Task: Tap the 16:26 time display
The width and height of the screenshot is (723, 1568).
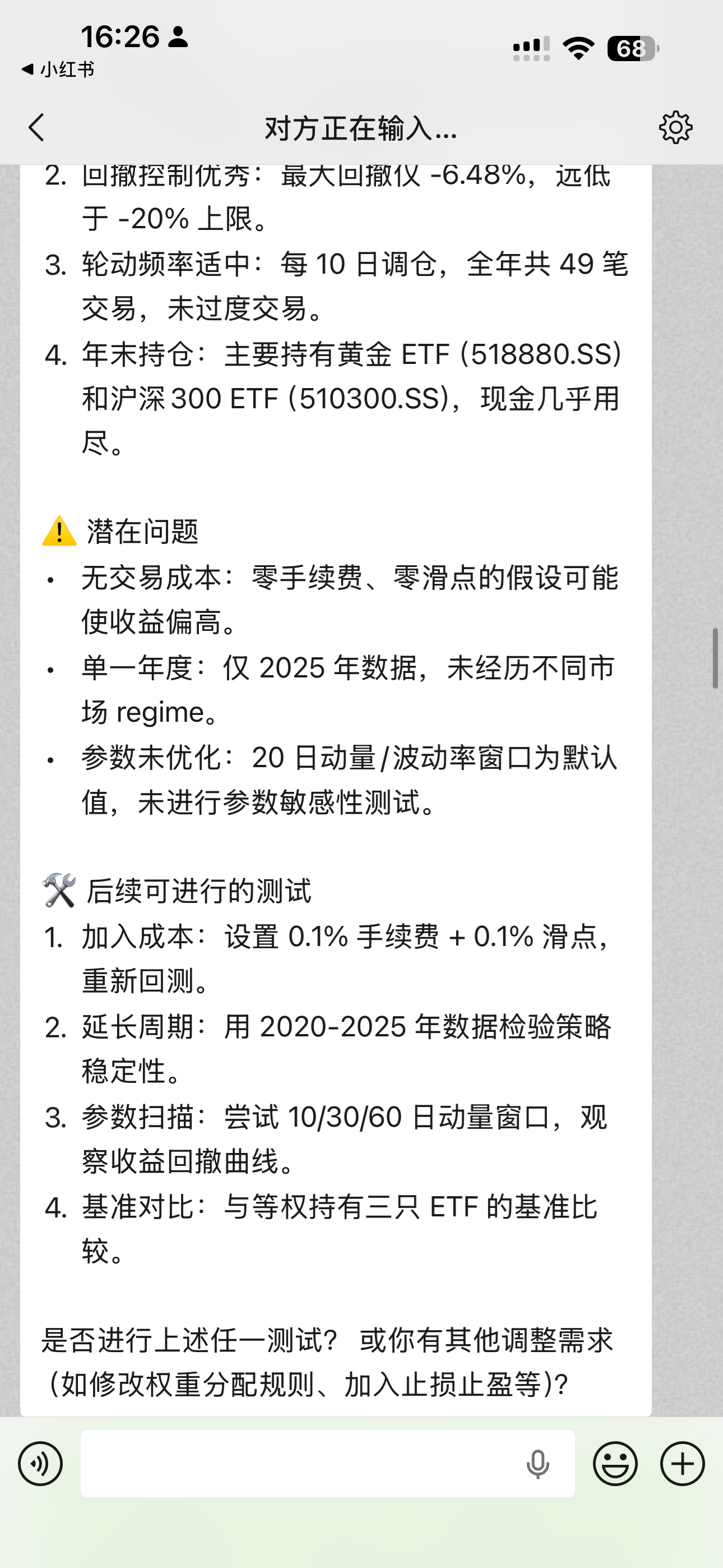Action: coord(120,38)
